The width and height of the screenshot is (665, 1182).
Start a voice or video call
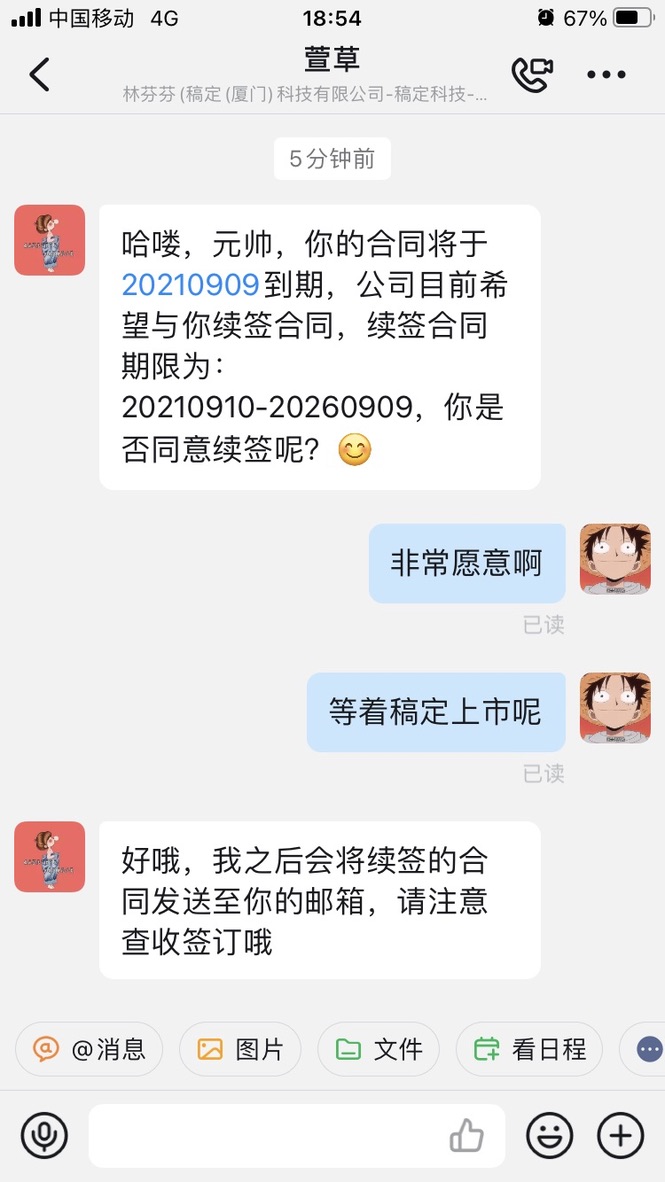tap(532, 75)
